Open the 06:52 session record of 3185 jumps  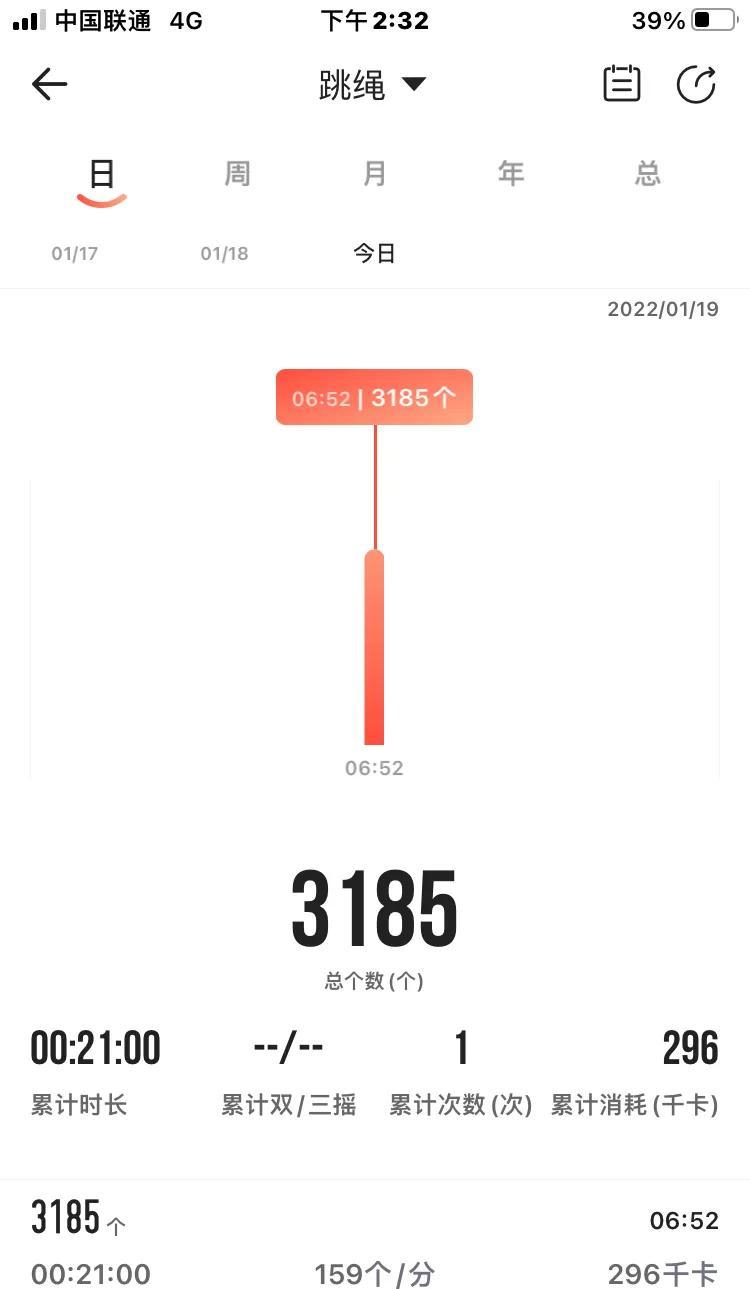[375, 1245]
